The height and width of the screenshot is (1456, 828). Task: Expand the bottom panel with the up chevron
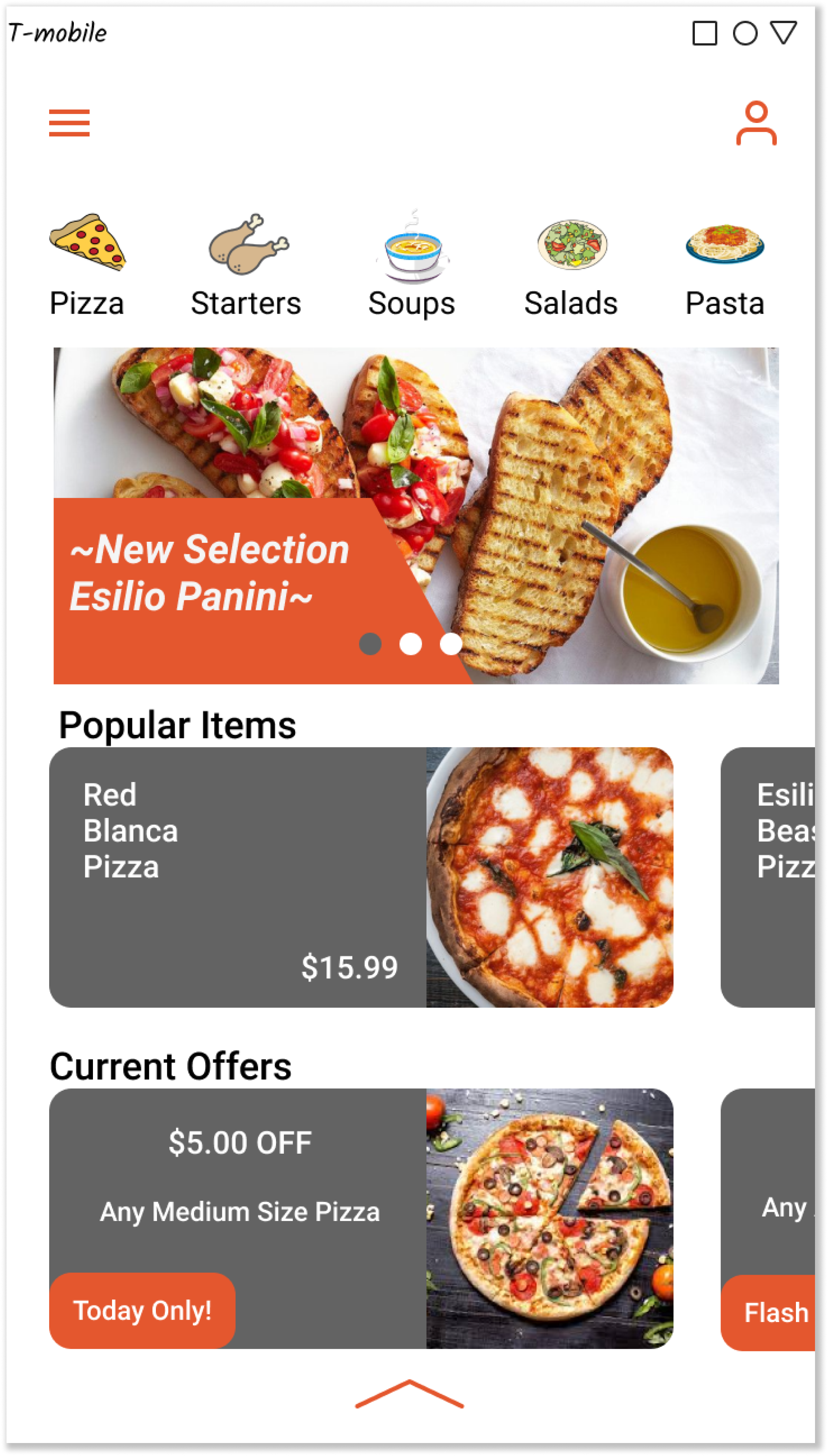[410, 1394]
